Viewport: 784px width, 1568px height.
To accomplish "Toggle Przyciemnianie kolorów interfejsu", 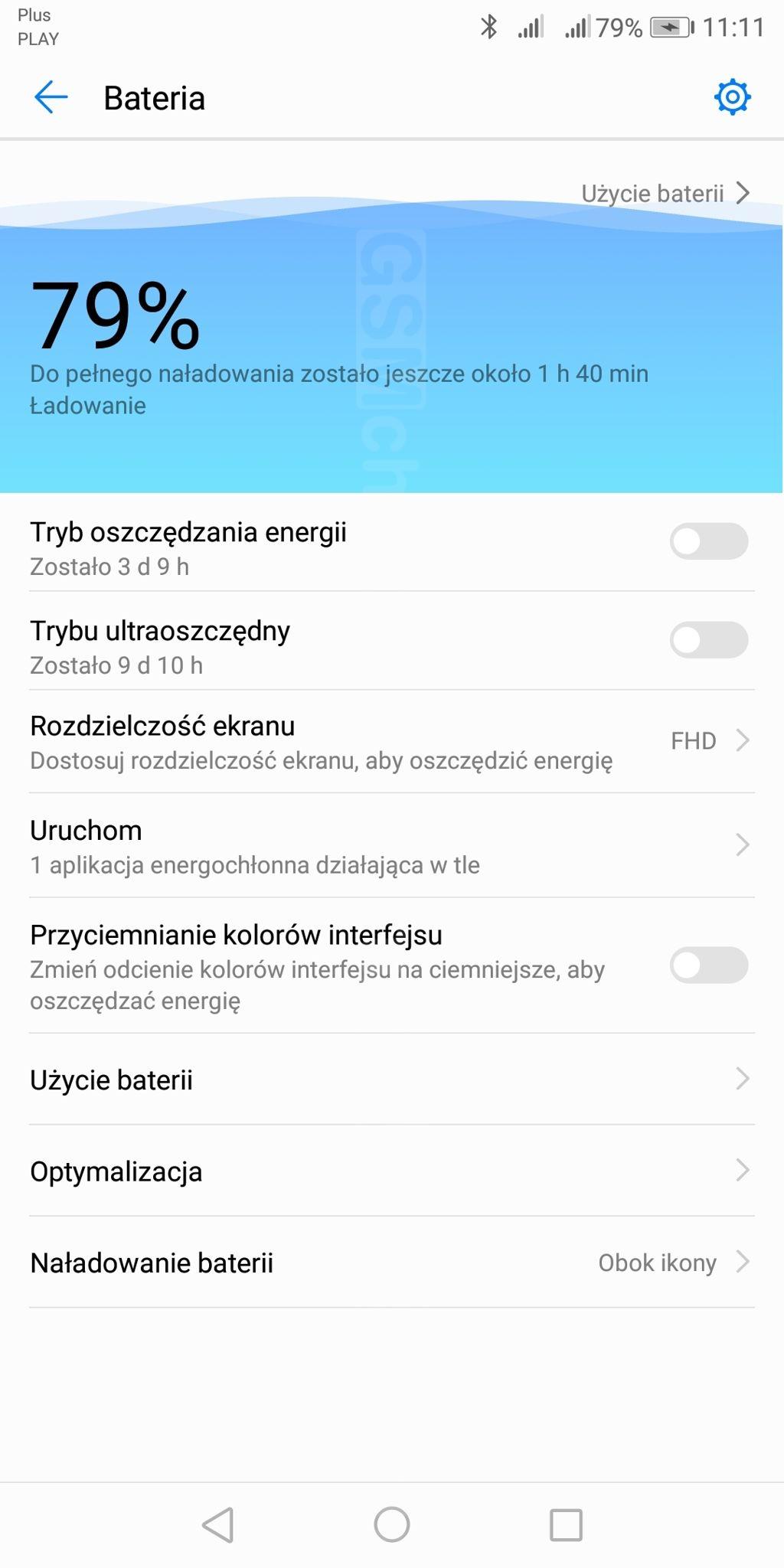I will (708, 965).
